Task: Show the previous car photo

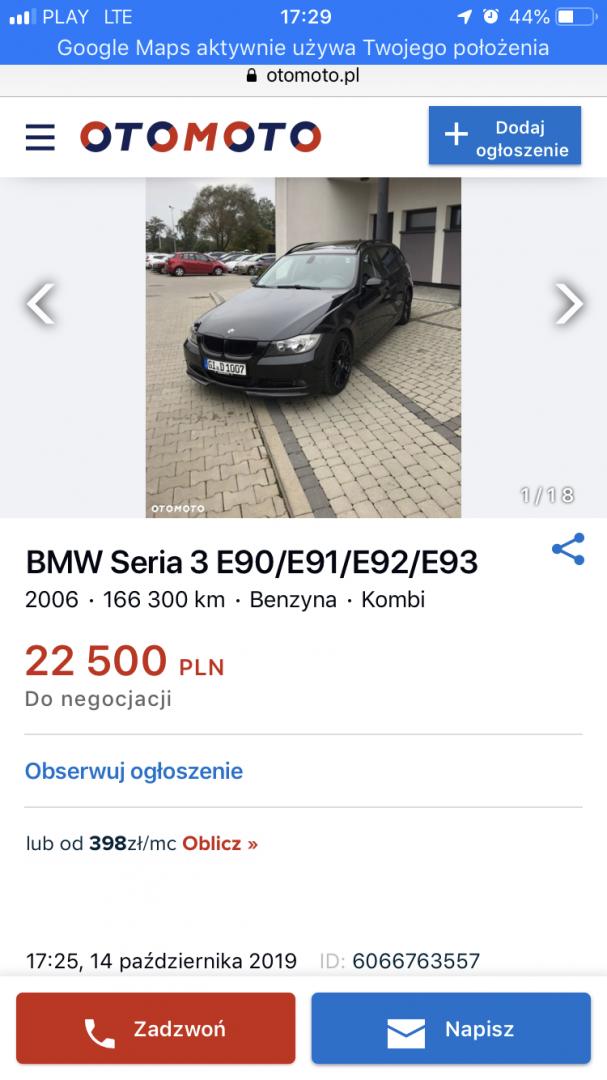Action: tap(41, 304)
